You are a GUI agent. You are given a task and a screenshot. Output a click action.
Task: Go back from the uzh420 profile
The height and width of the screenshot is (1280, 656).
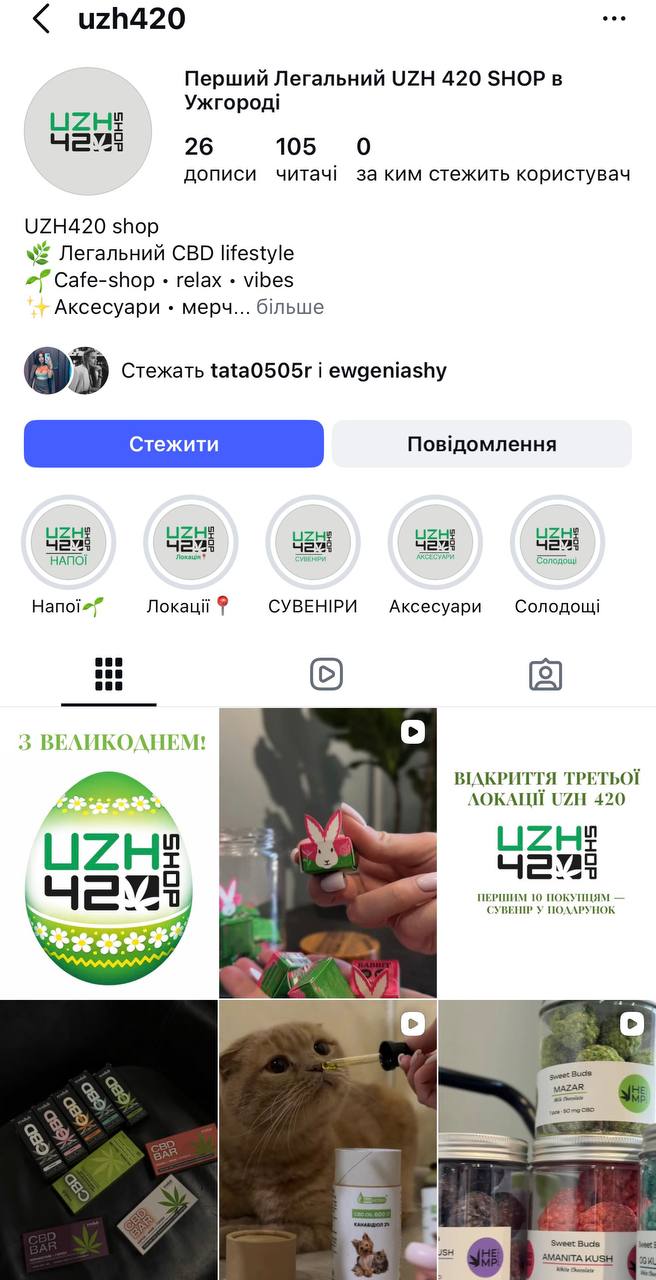[x=41, y=19]
